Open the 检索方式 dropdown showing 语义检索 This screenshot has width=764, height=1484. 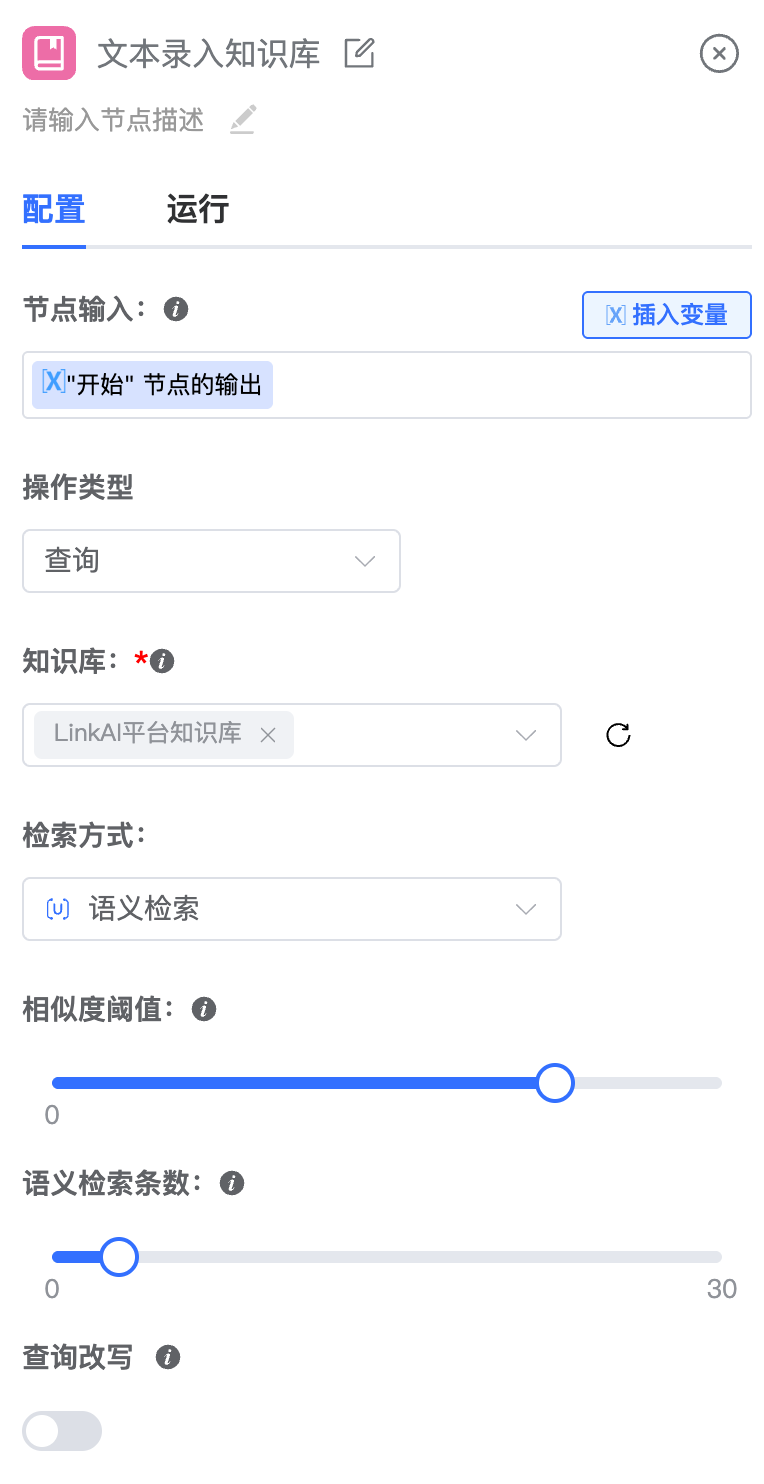[292, 909]
